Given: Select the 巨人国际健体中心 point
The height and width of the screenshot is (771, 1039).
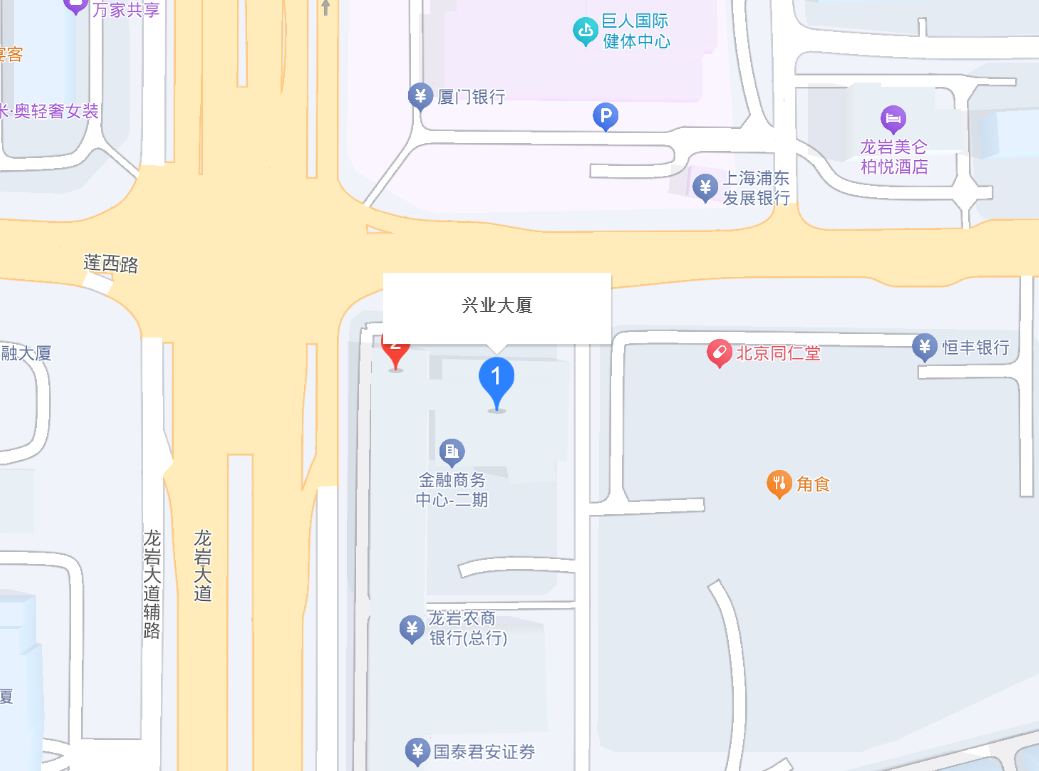Looking at the screenshot, I should click(585, 32).
